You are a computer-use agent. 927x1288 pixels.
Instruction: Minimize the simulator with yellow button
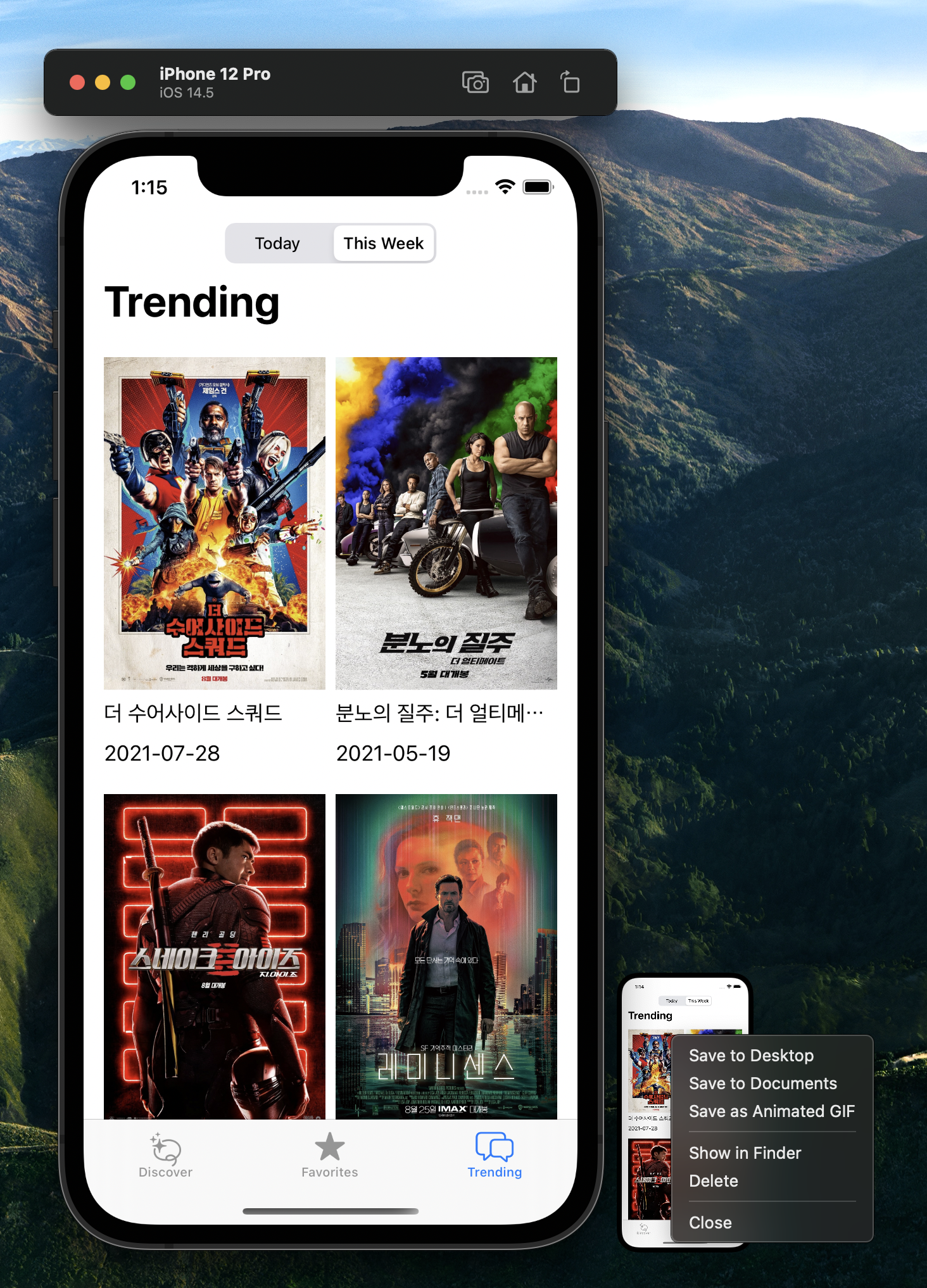tap(103, 82)
